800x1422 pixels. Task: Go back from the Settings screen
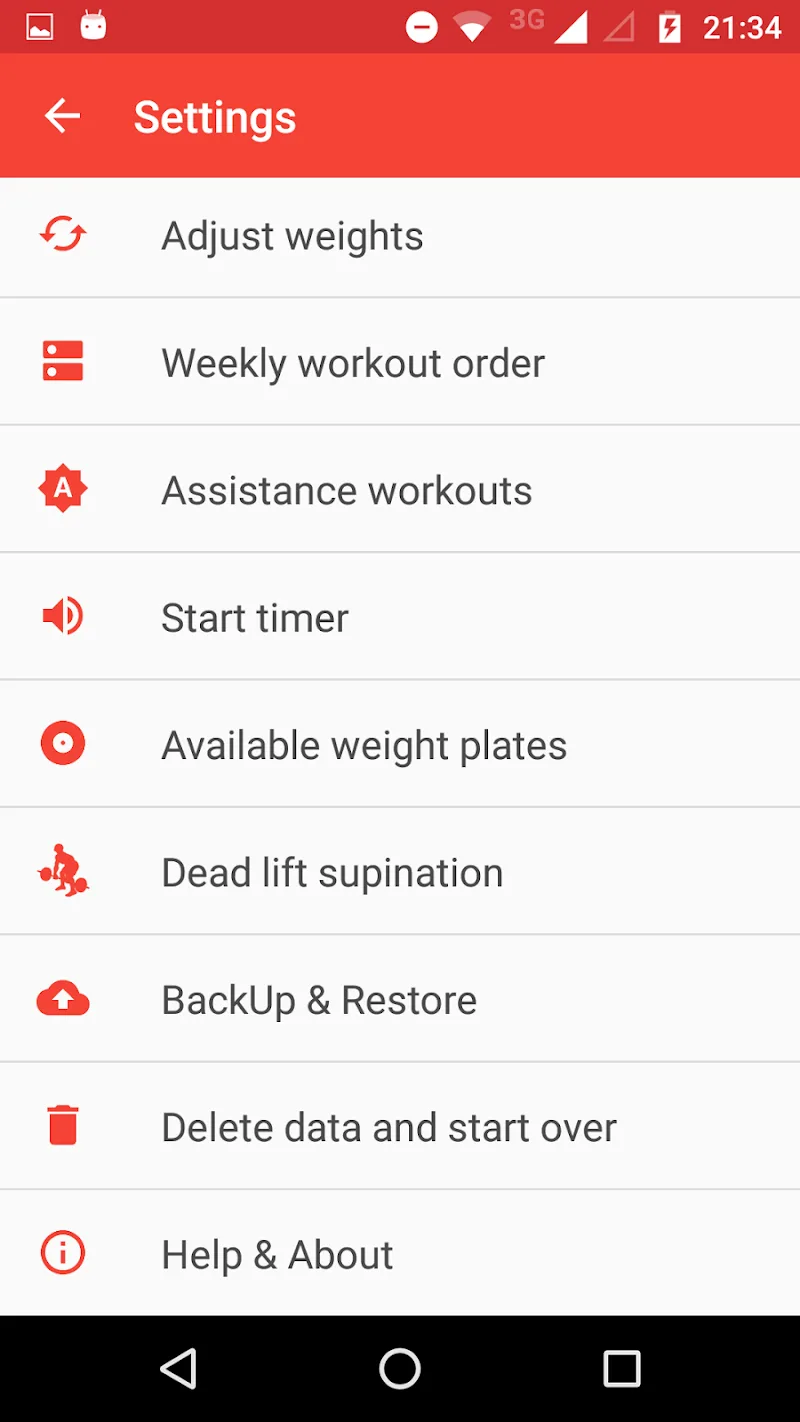[62, 117]
